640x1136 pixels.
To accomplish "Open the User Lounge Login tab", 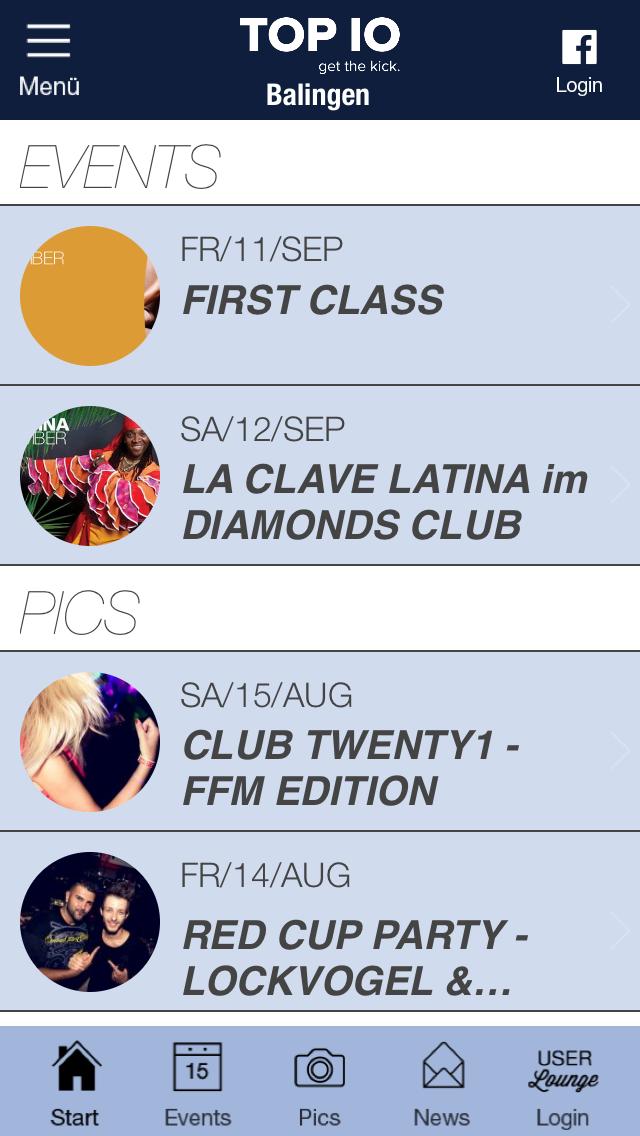I will (x=564, y=1084).
